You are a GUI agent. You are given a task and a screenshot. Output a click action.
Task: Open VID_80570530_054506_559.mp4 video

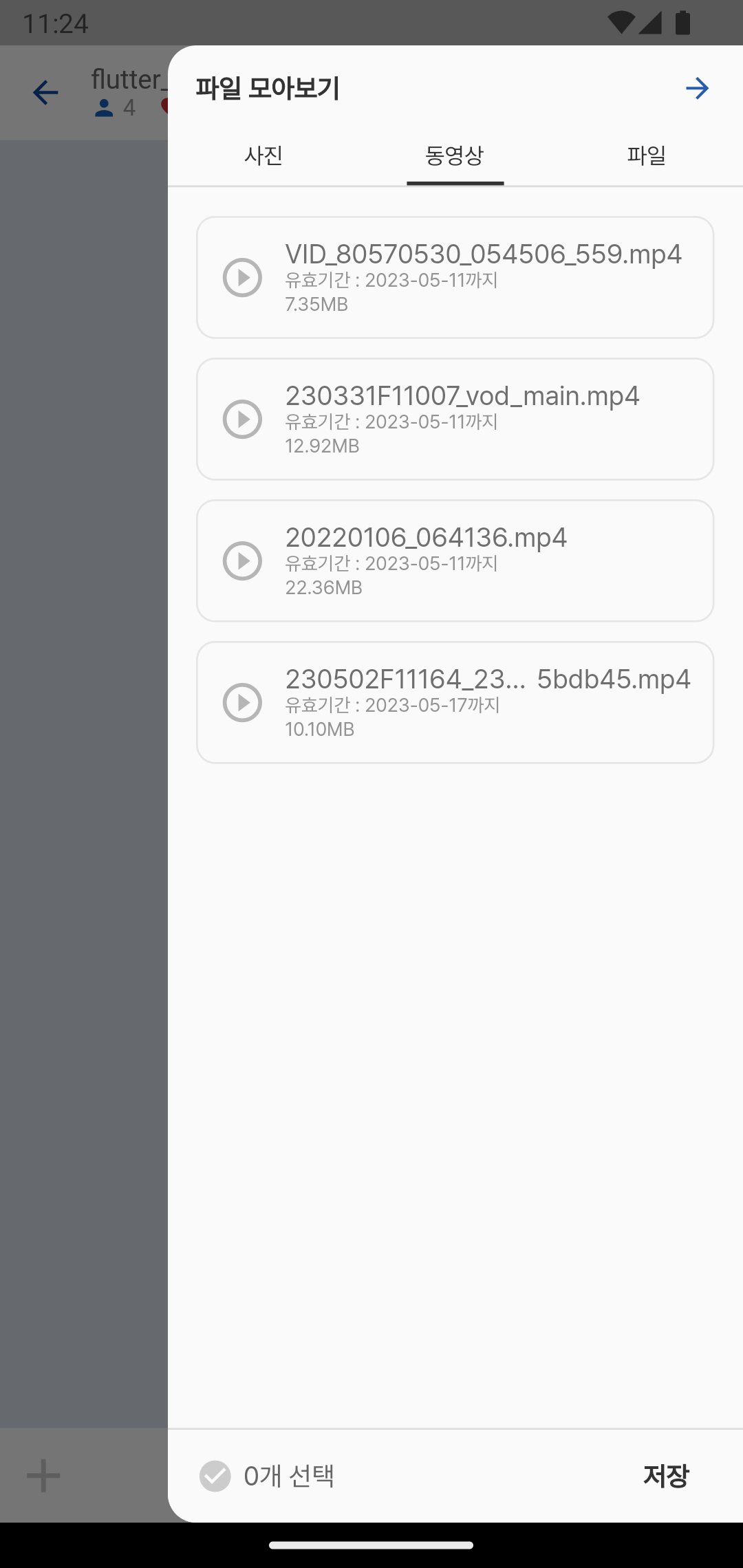[x=455, y=277]
